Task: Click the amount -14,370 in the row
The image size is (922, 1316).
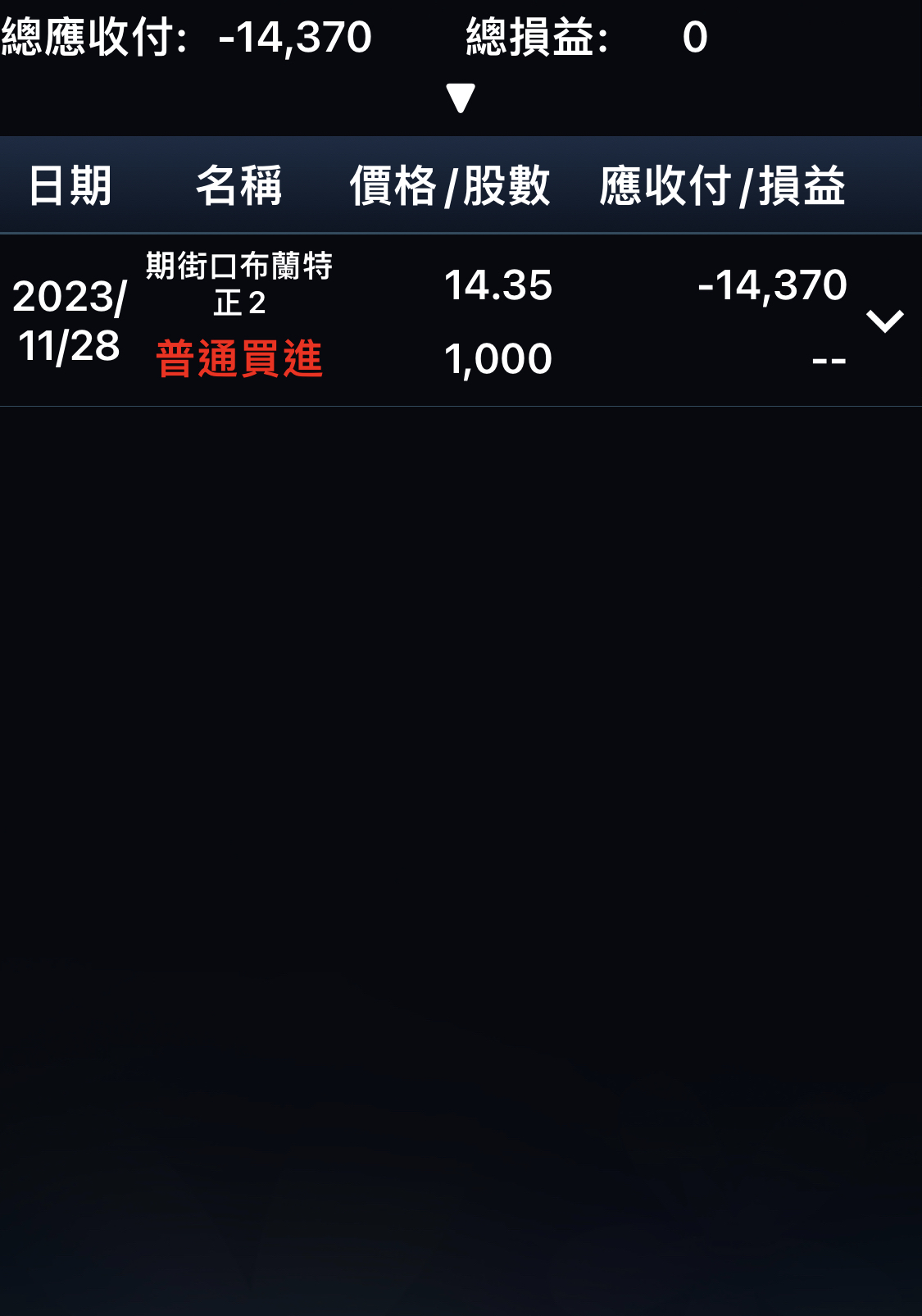Action: [771, 285]
